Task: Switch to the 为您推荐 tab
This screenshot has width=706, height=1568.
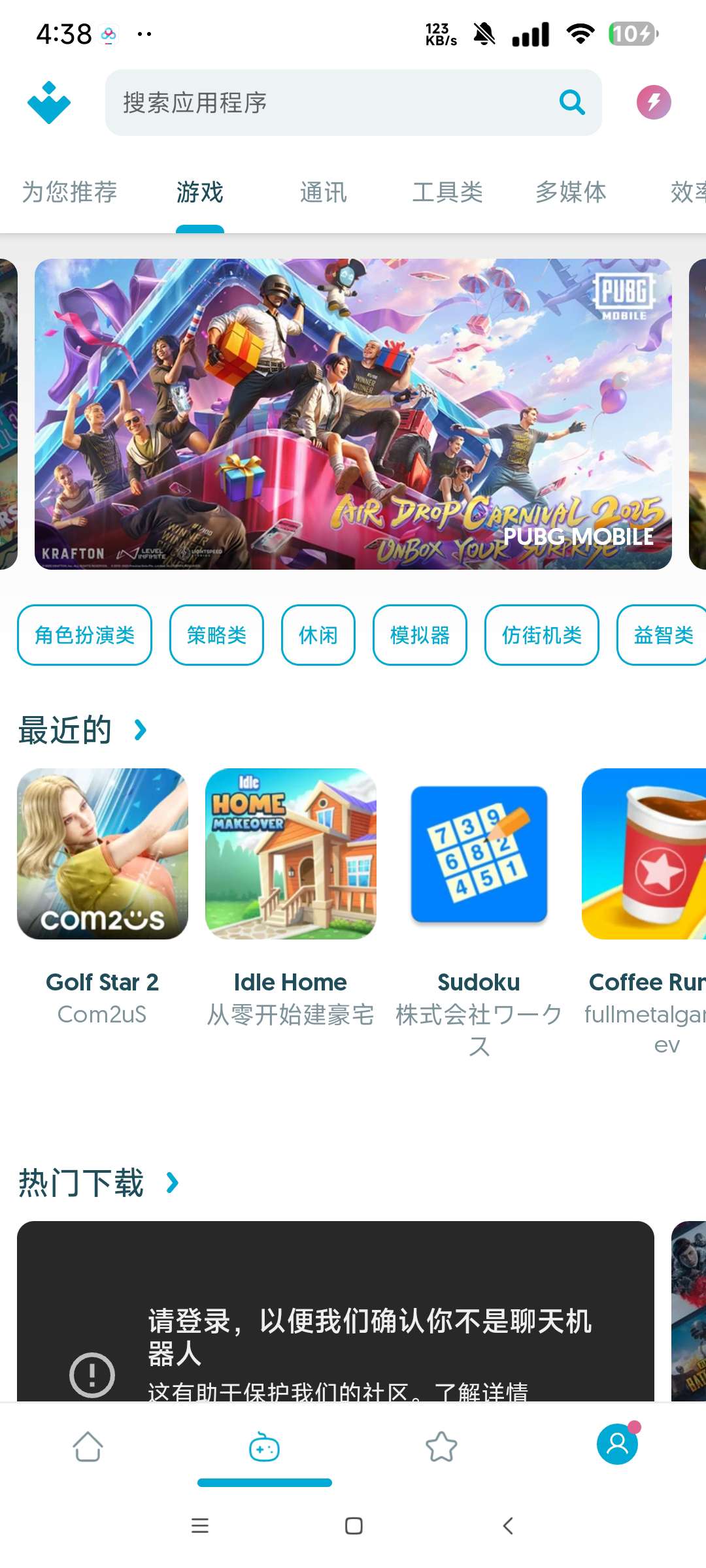Action: pyautogui.click(x=69, y=192)
